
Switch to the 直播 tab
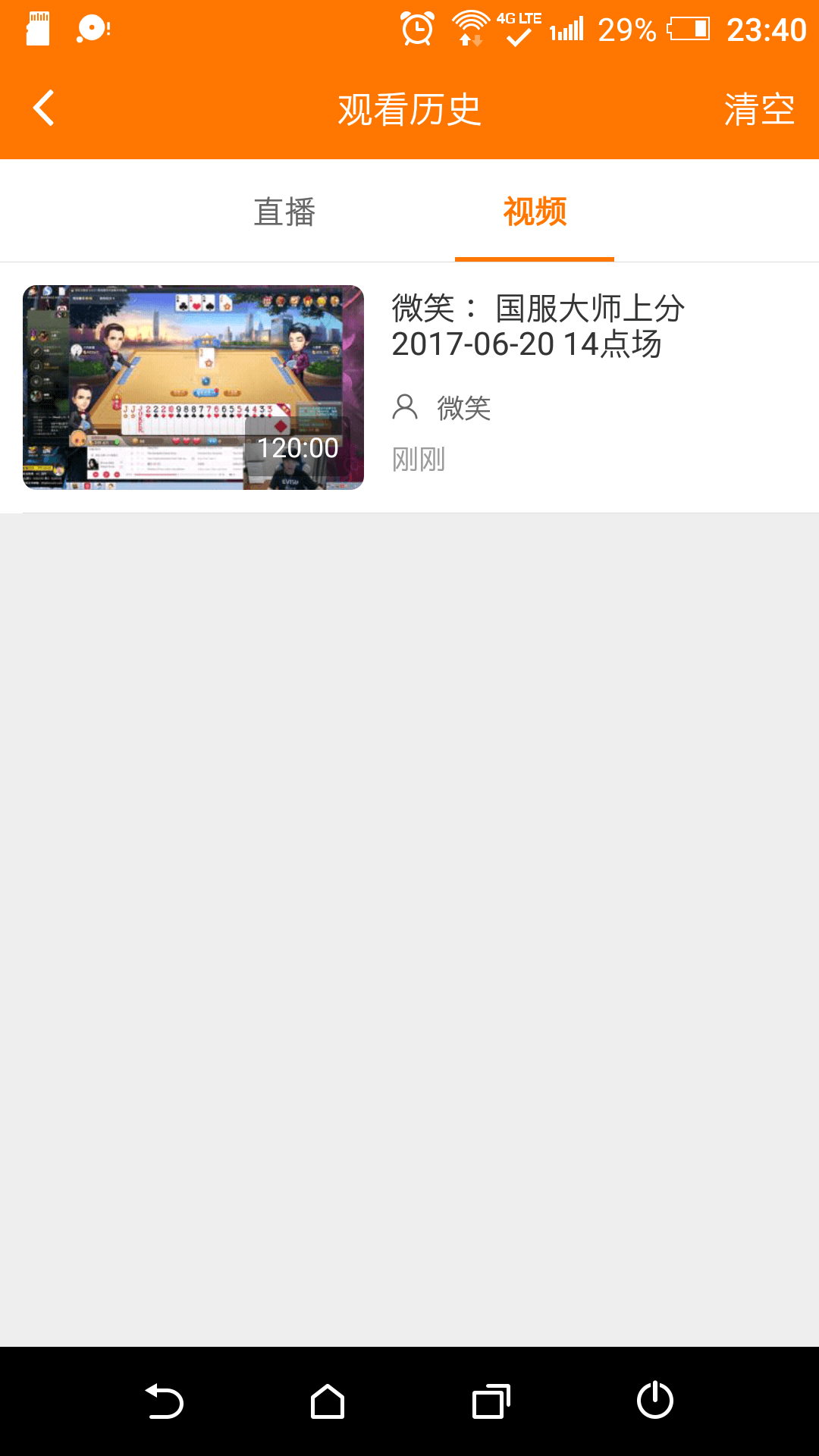coord(284,212)
